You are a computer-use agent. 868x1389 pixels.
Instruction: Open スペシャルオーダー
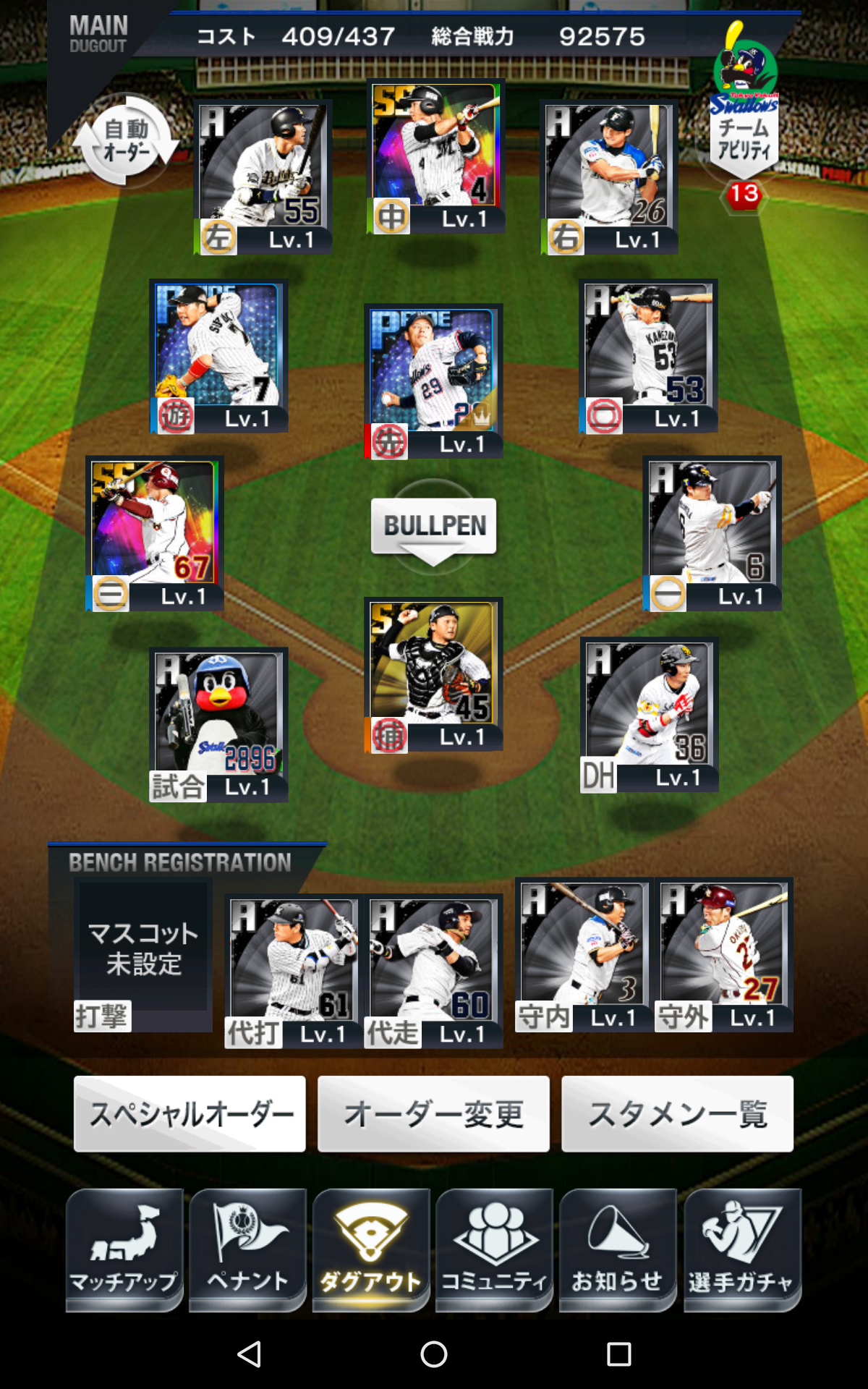coord(190,1113)
